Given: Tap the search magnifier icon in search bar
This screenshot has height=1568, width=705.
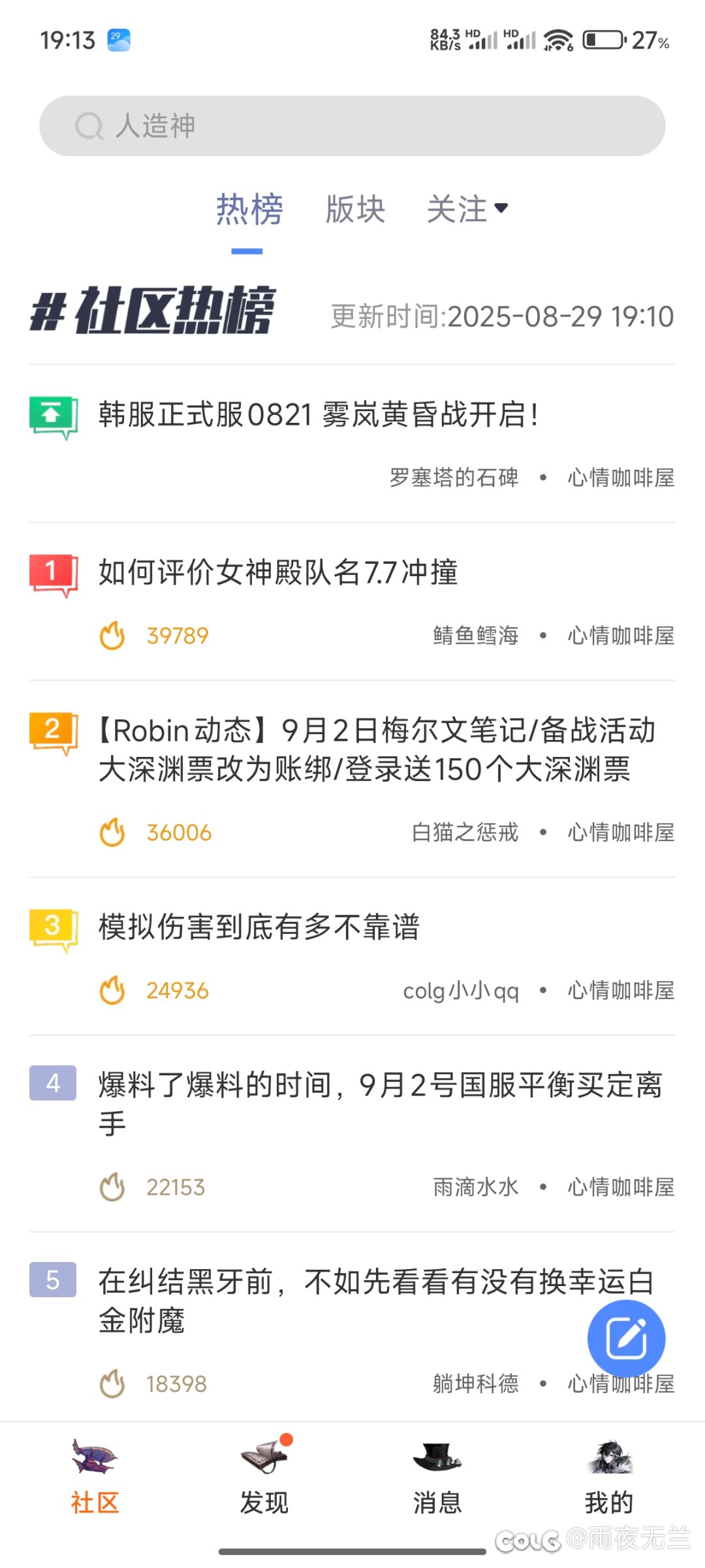Looking at the screenshot, I should pos(90,127).
